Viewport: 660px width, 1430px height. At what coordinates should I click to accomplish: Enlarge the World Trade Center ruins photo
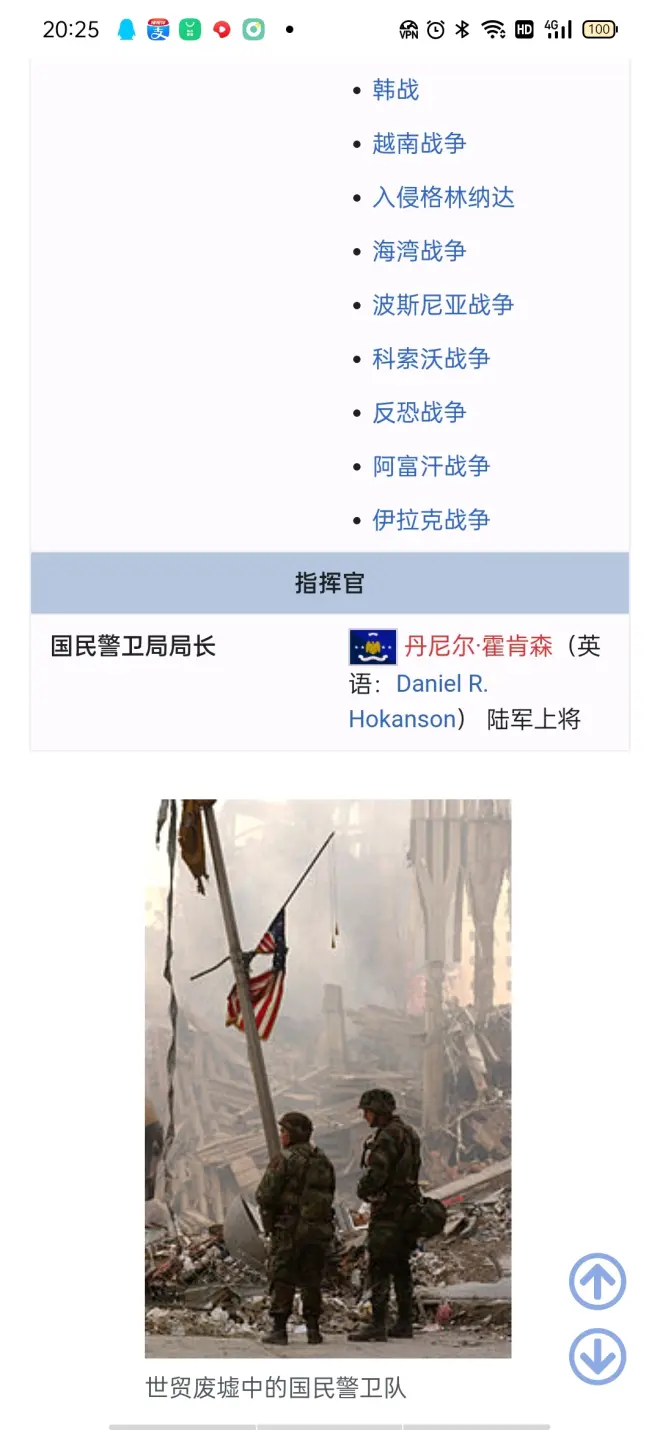(x=328, y=1077)
